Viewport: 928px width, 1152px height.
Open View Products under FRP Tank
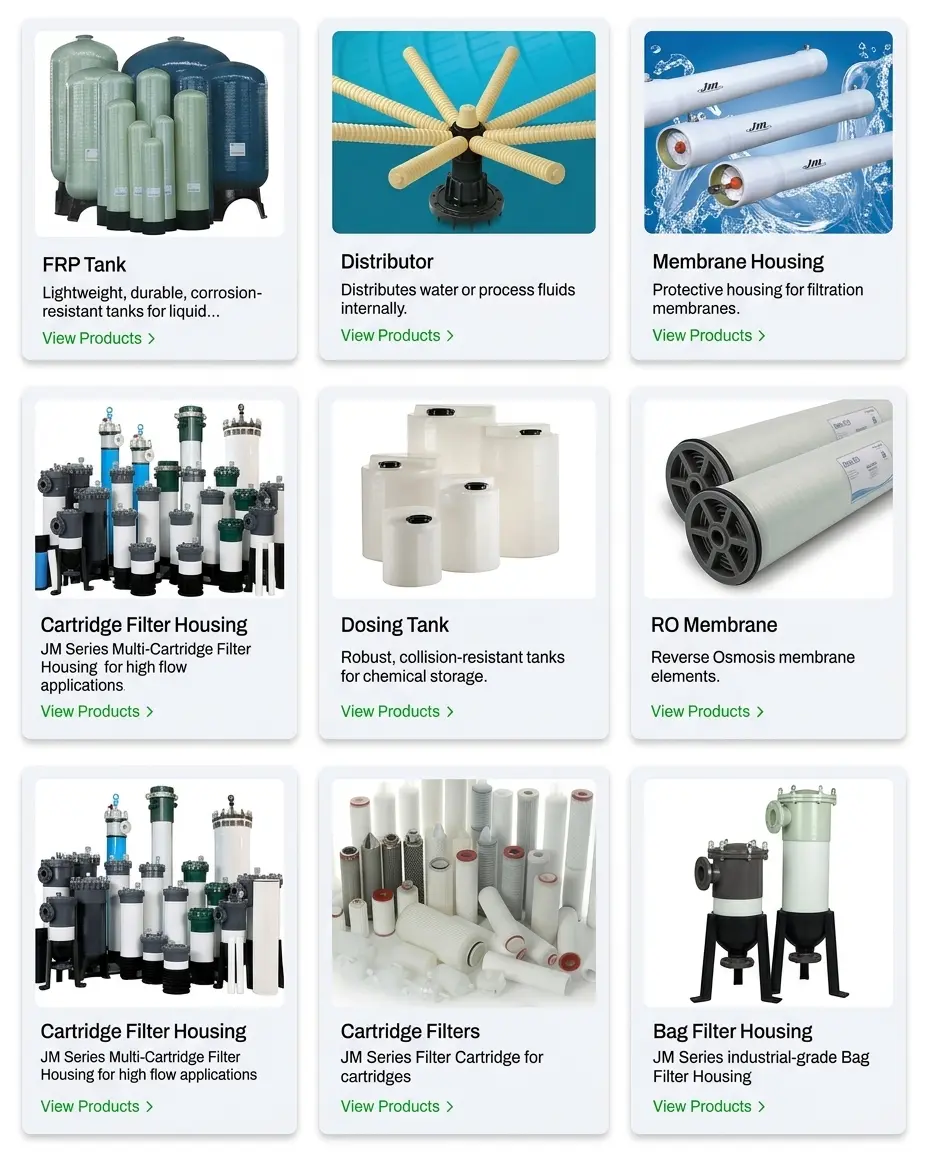click(98, 338)
